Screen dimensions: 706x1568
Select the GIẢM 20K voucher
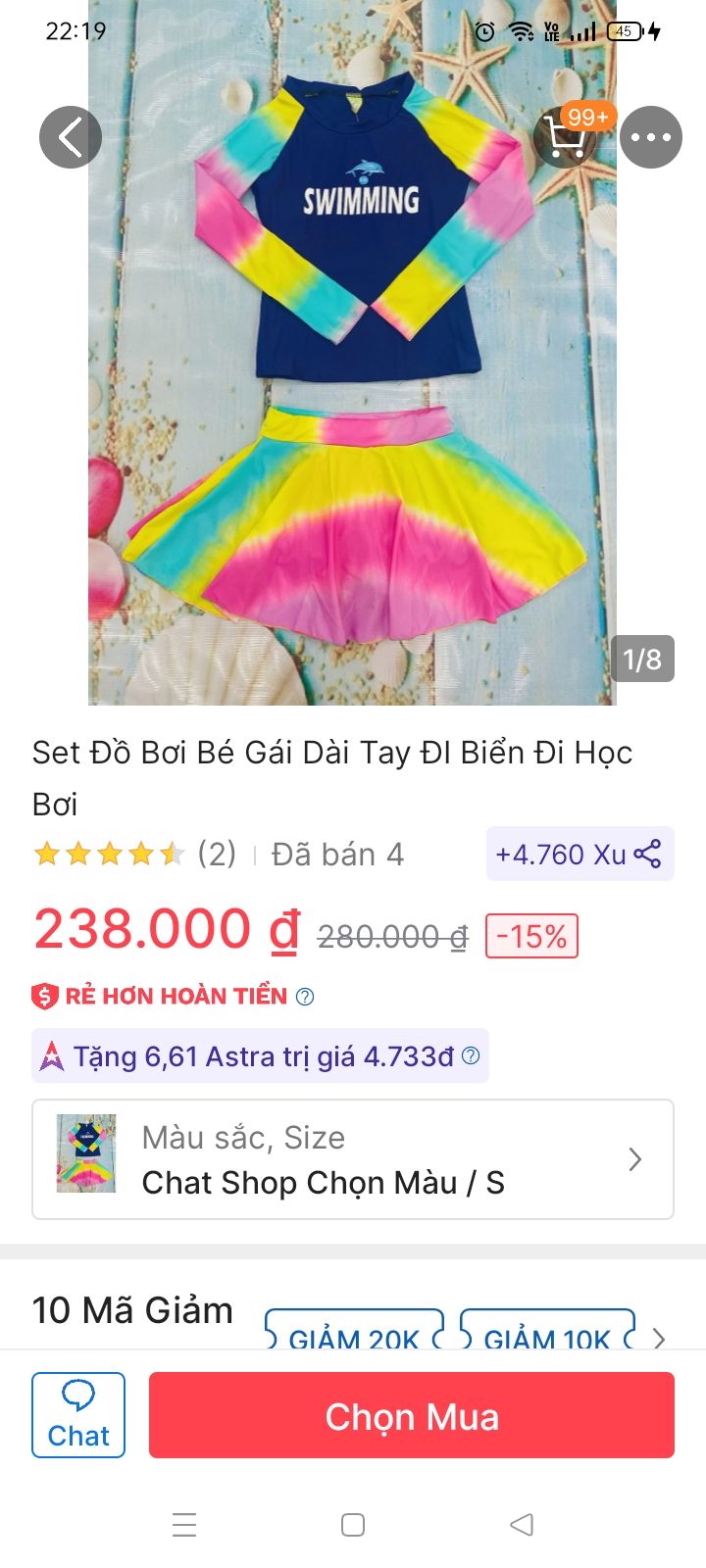click(x=355, y=1336)
